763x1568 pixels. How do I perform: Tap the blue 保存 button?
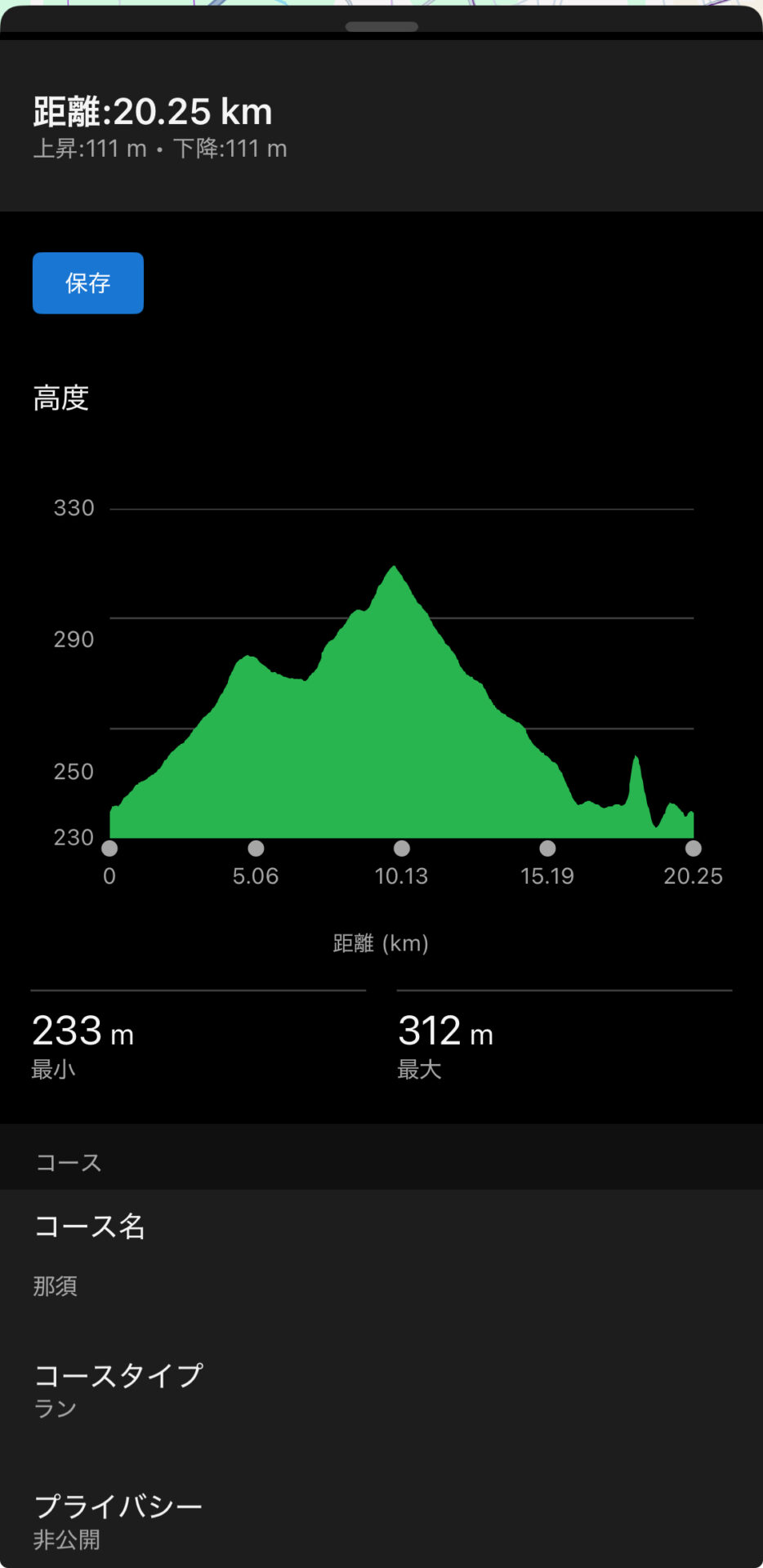88,283
